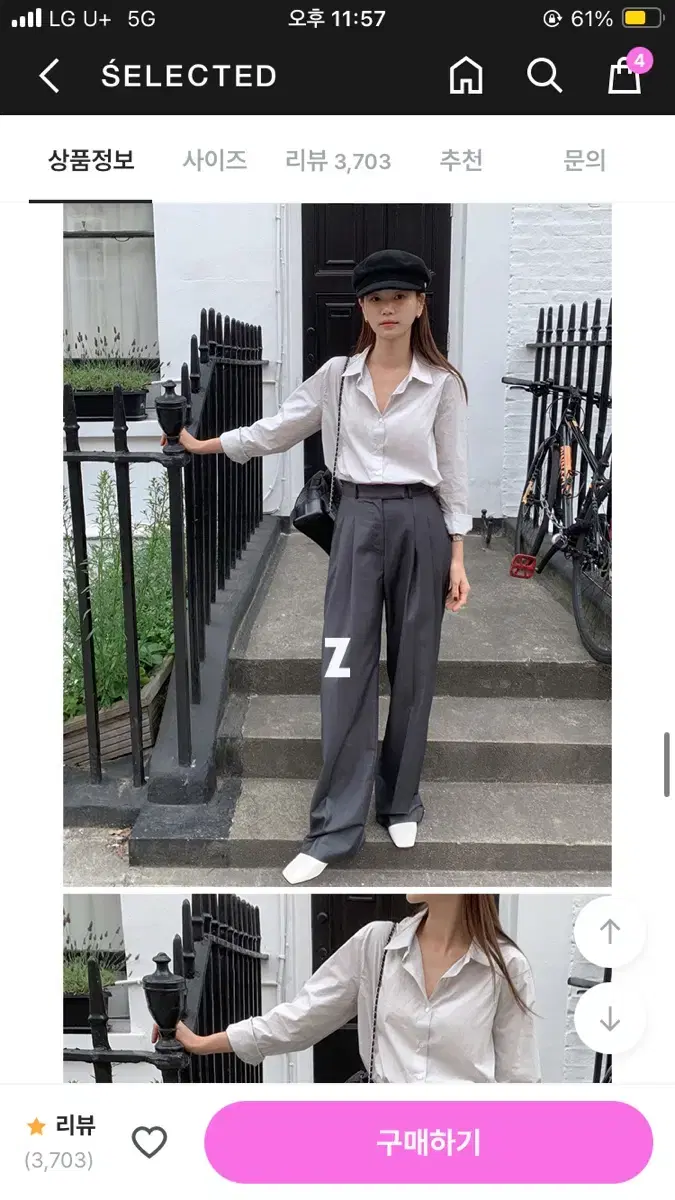Viewport: 675px width, 1200px height.
Task: Switch to the 사이즈 tab
Action: point(214,160)
